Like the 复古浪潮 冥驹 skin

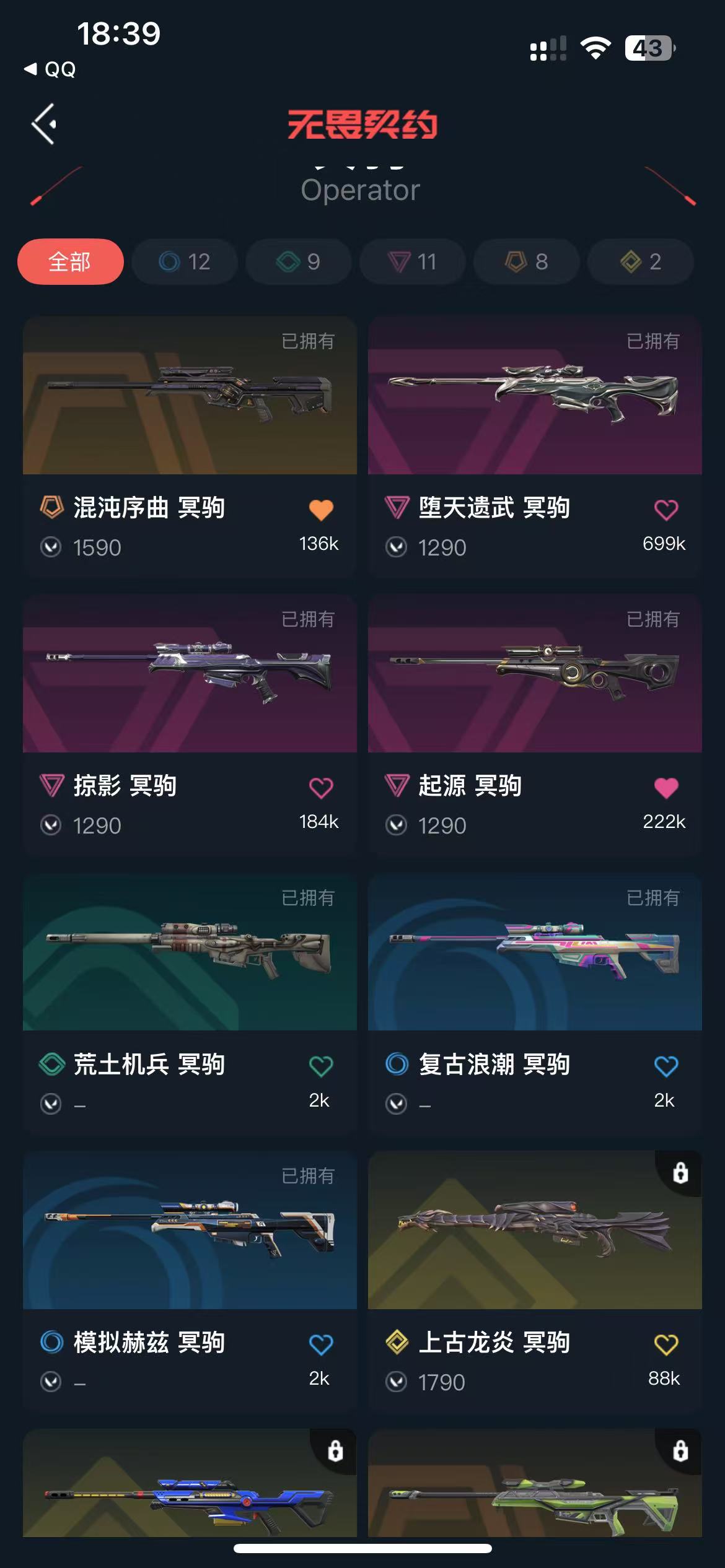666,1066
